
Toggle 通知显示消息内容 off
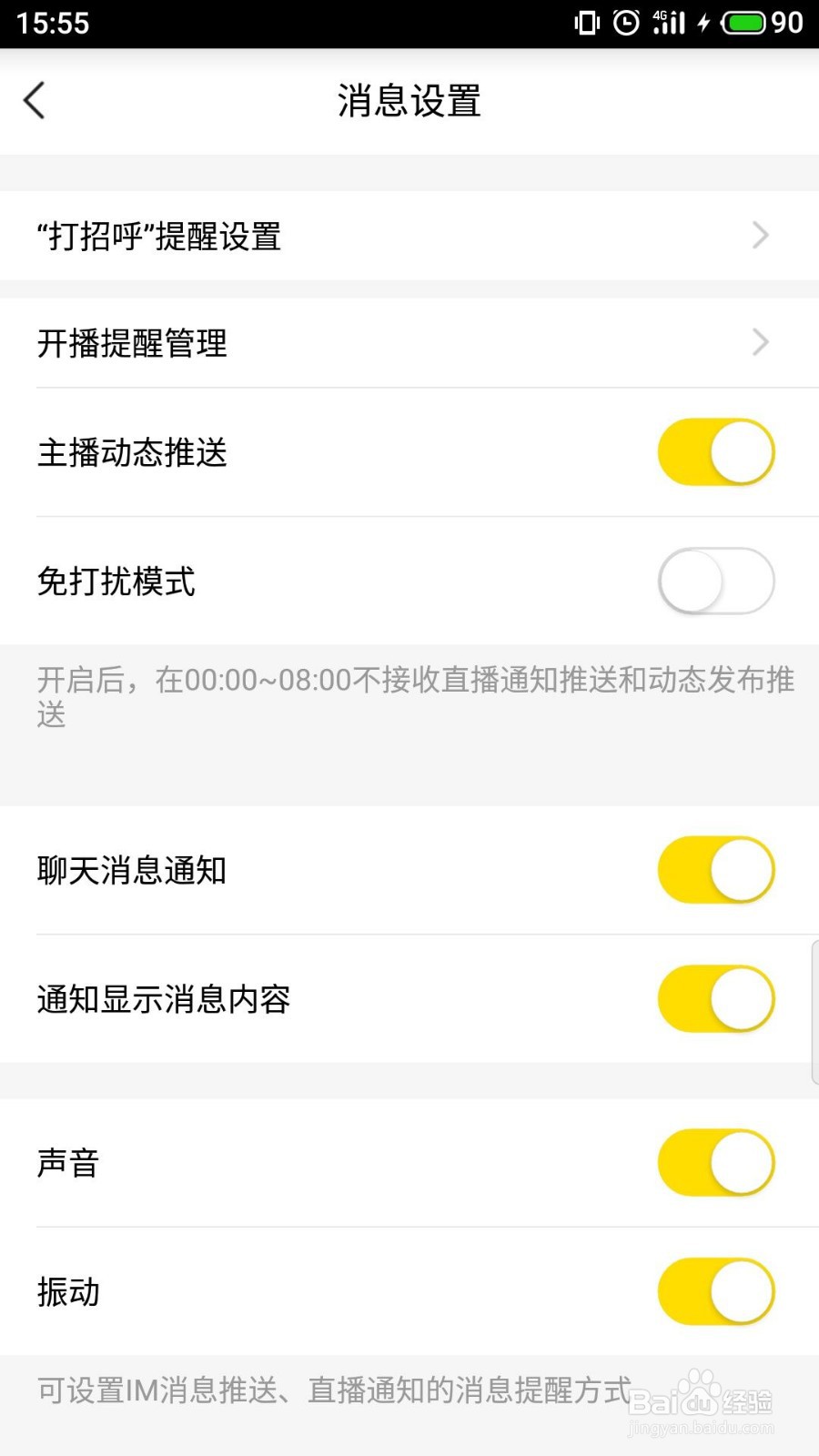[716, 998]
